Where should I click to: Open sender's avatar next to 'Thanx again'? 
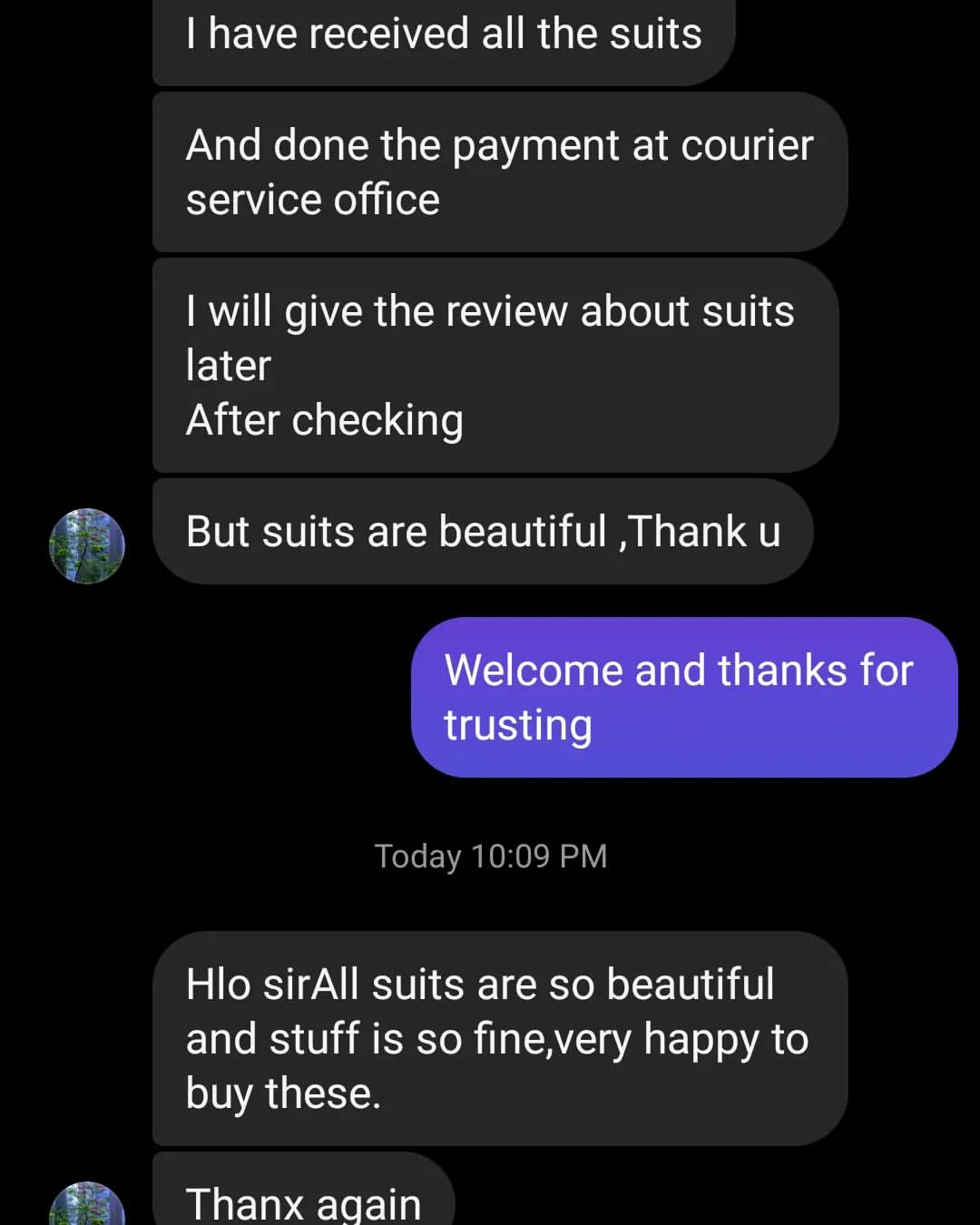[87, 1207]
